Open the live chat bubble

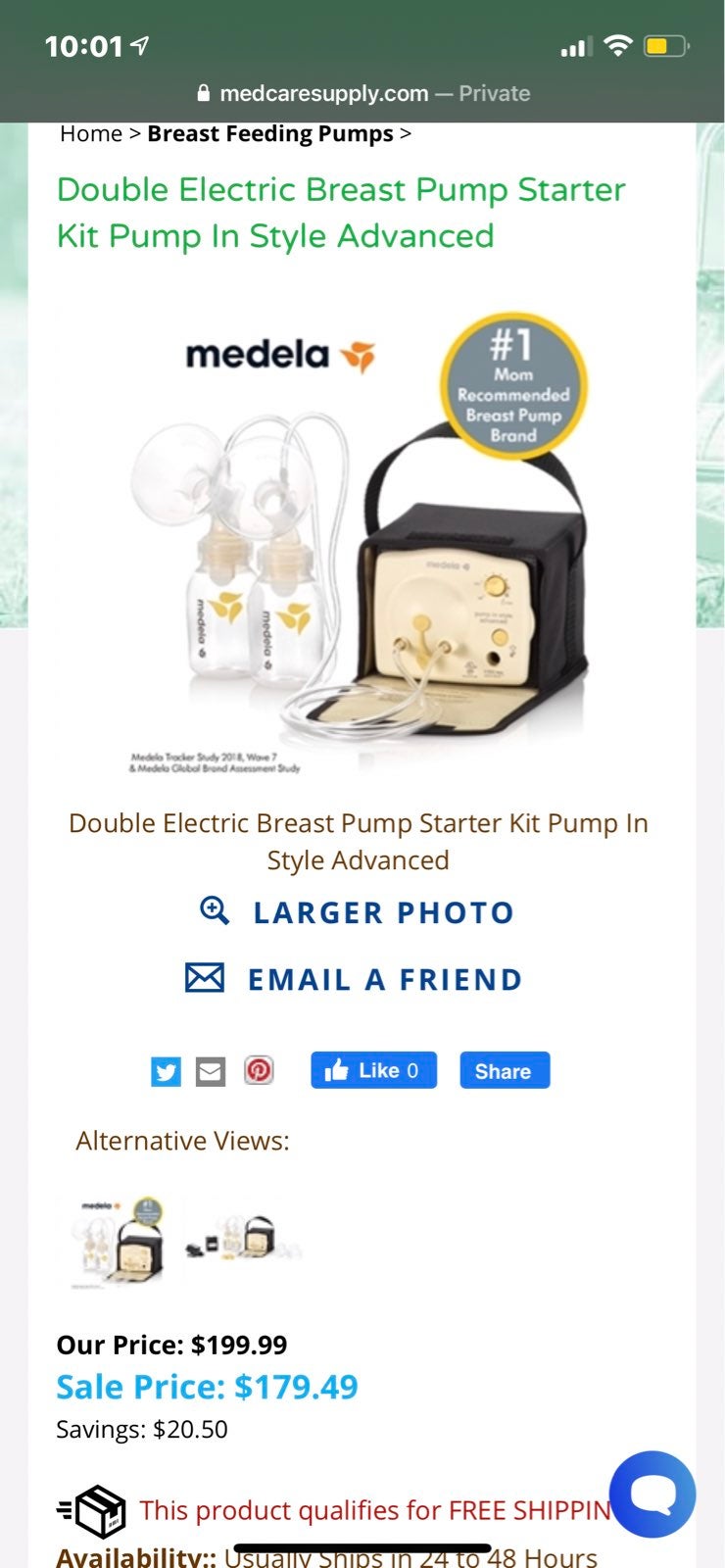coord(652,1494)
